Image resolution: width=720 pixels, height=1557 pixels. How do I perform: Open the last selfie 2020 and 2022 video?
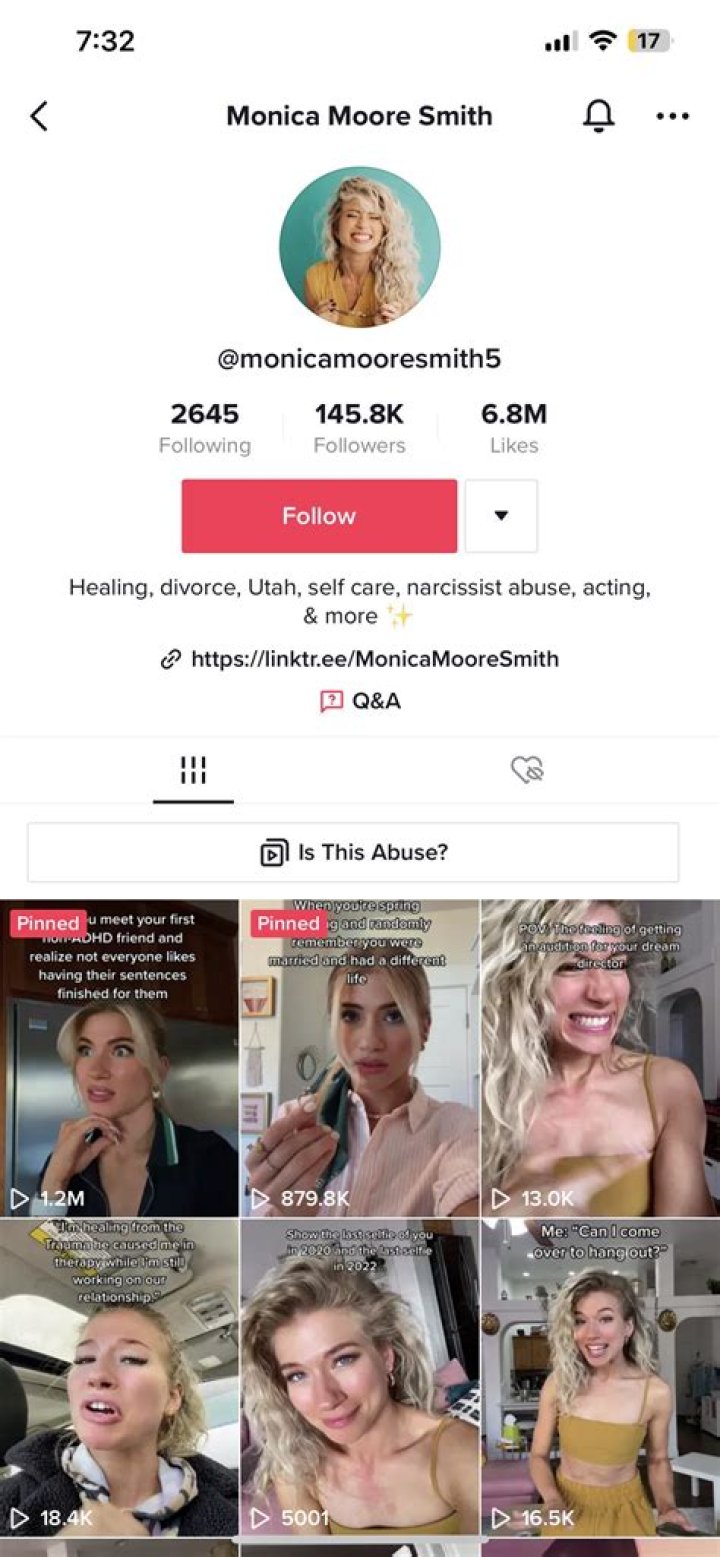359,1376
